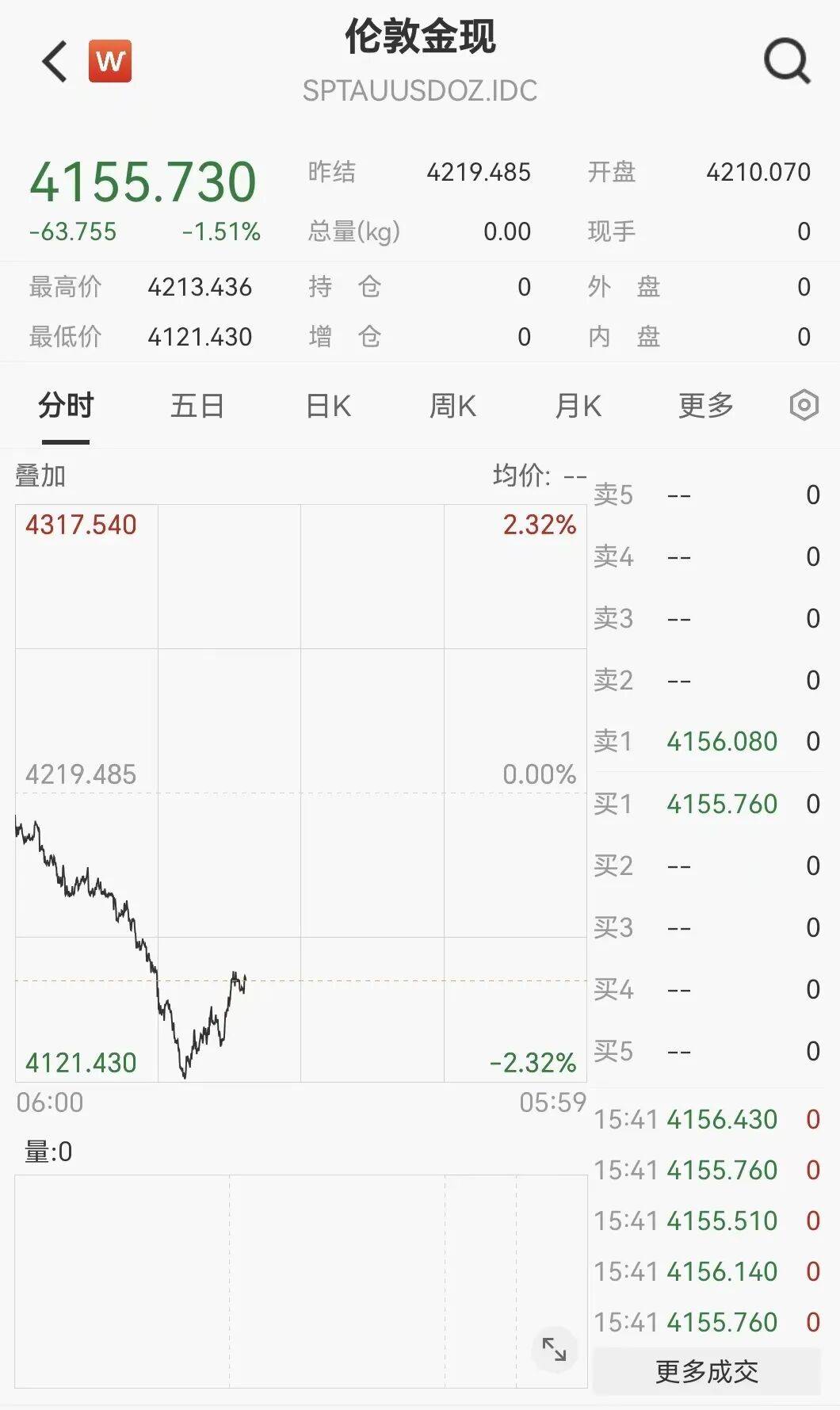Screen dimensions: 840x1410
Task: Open the 更多 chart options
Action: click(x=706, y=406)
